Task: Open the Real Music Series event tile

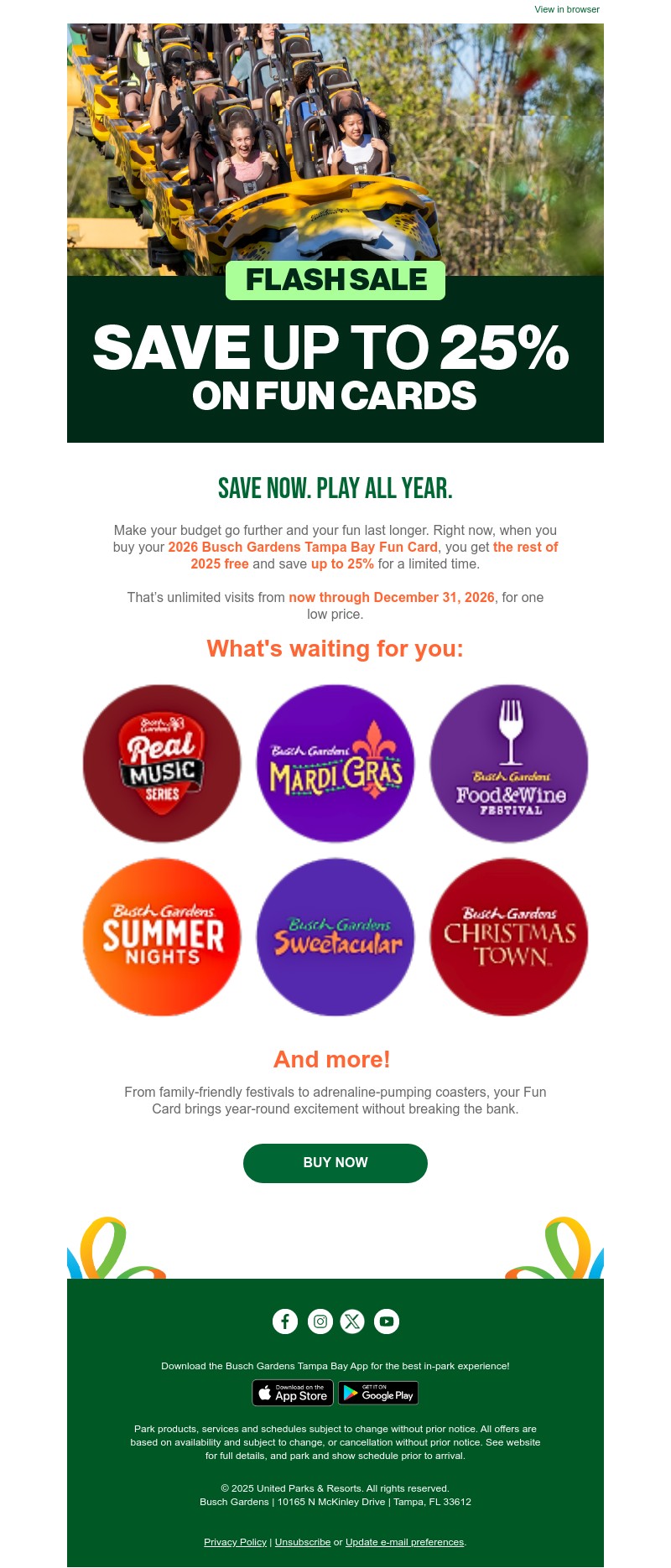Action: click(162, 764)
